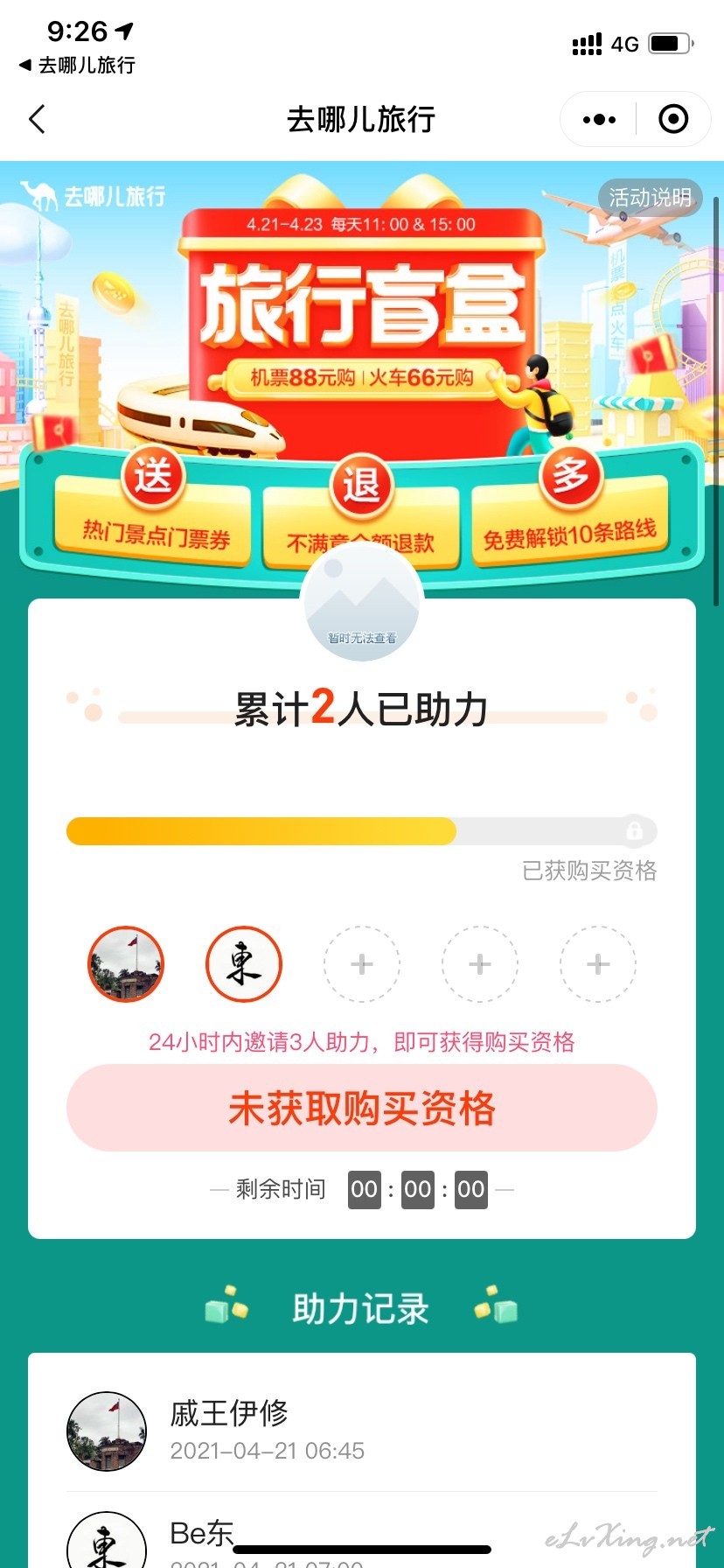Tap the first empty plus invite slot
The width and height of the screenshot is (724, 1568).
point(362,964)
